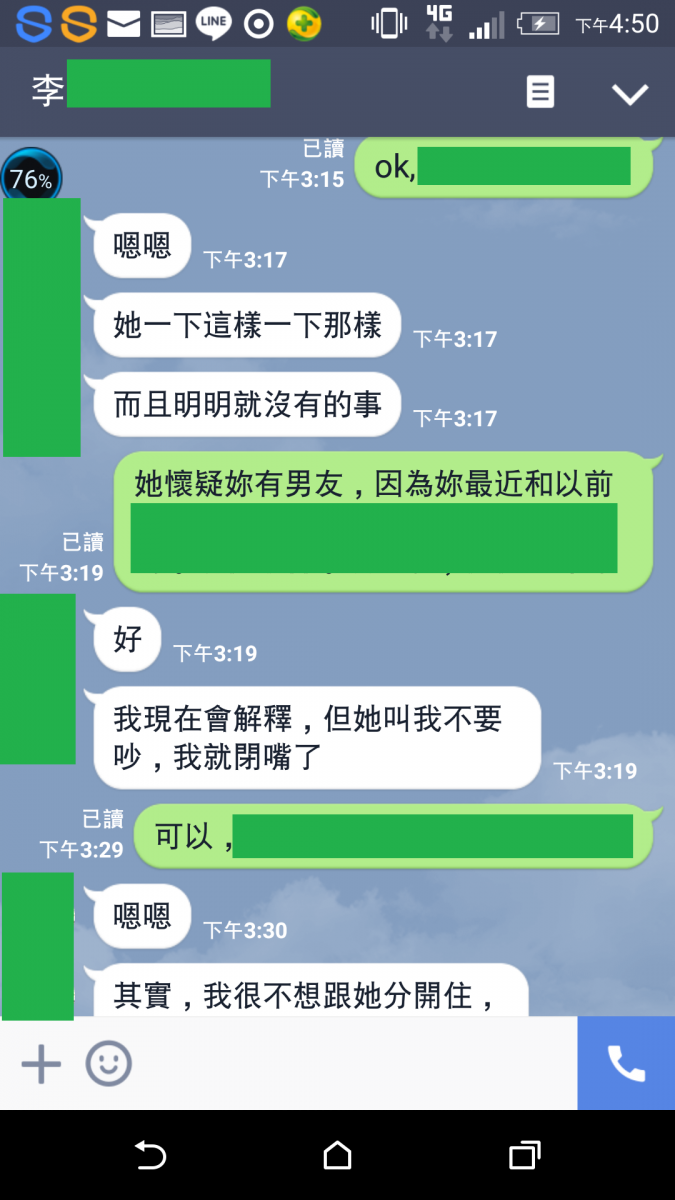This screenshot has width=675, height=1200.
Task: Tap the plus attachment button
Action: click(42, 1063)
